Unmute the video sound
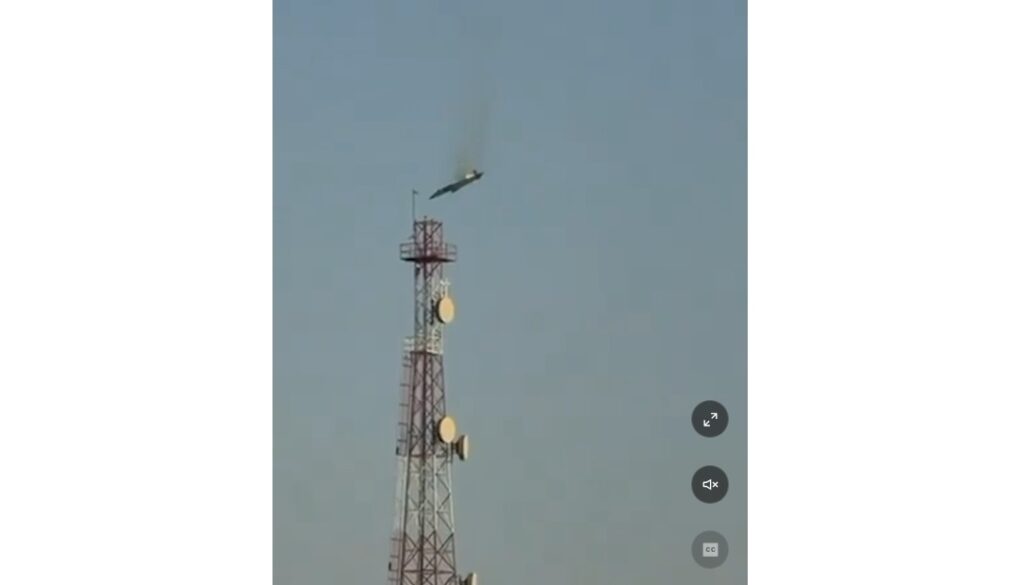This screenshot has width=1024, height=585. [709, 484]
